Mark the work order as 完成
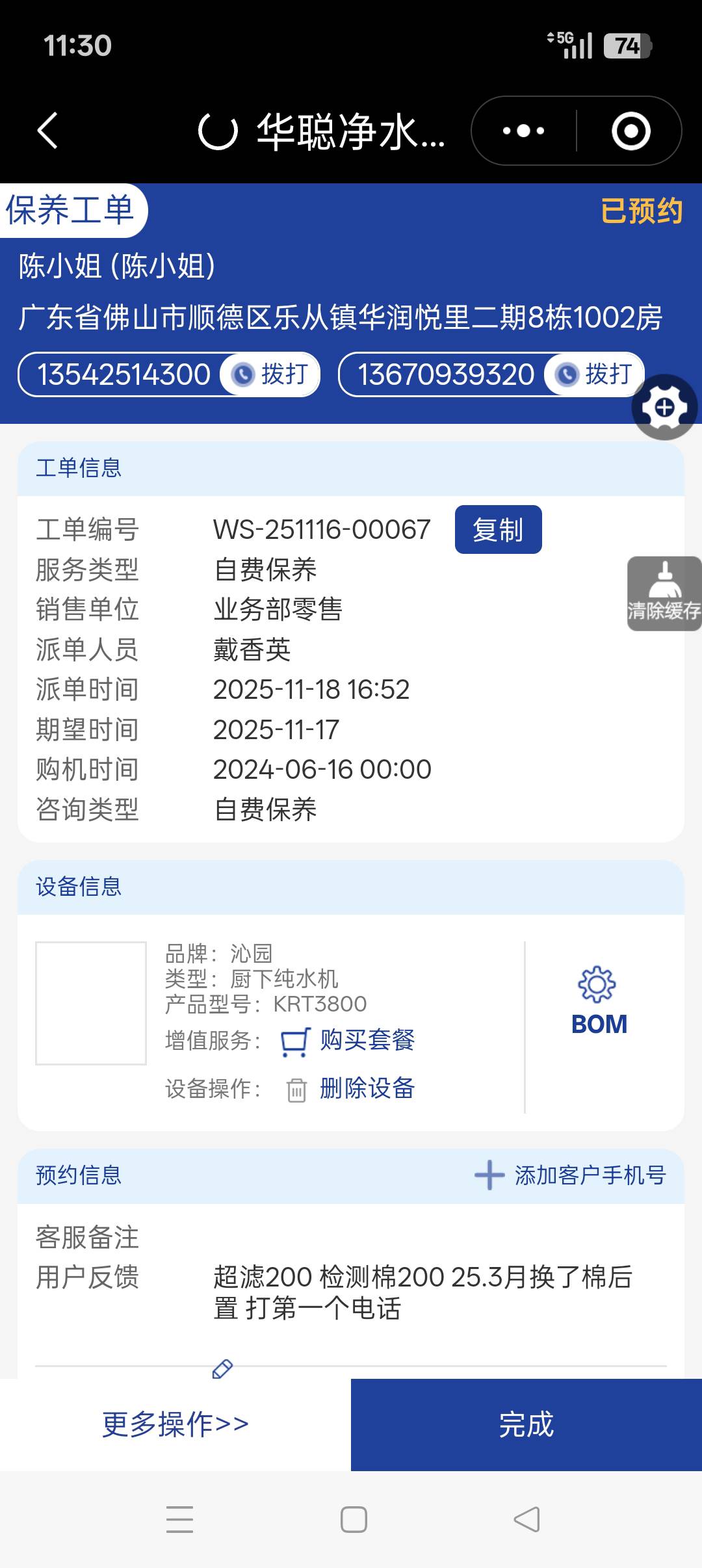Viewport: 702px width, 1568px height. (526, 1424)
